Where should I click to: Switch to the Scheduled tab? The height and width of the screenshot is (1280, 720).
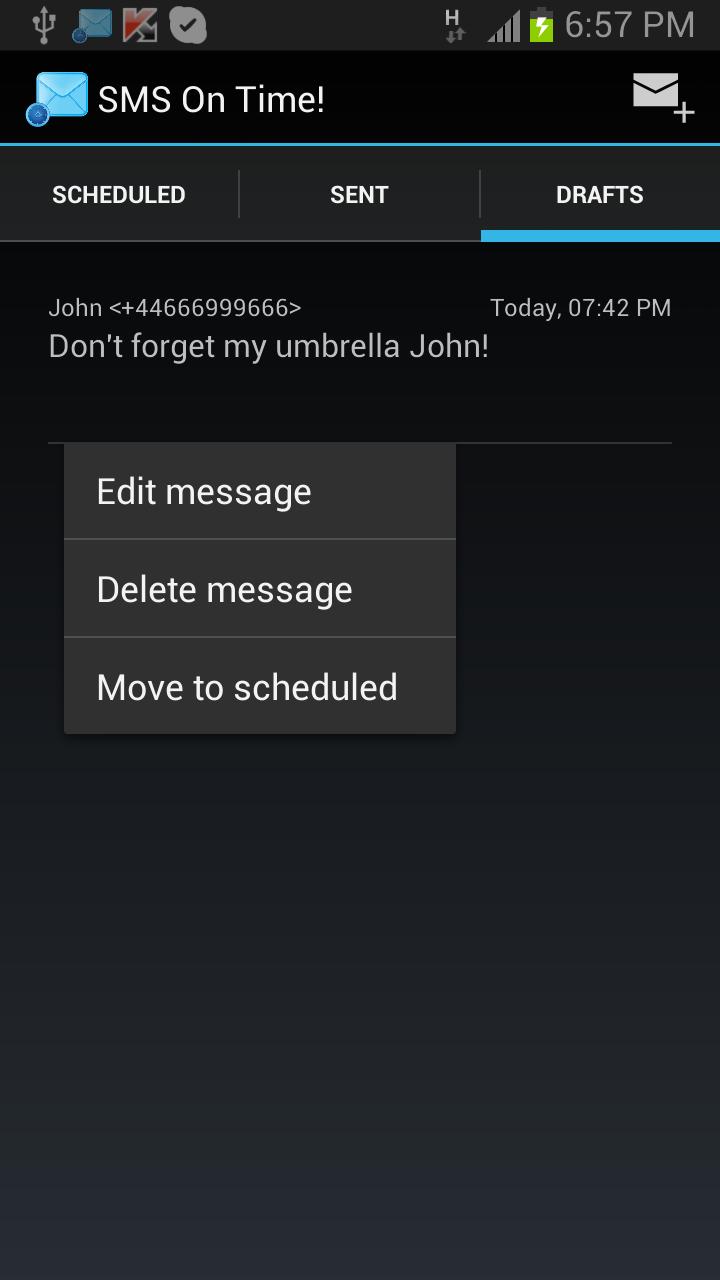click(119, 195)
